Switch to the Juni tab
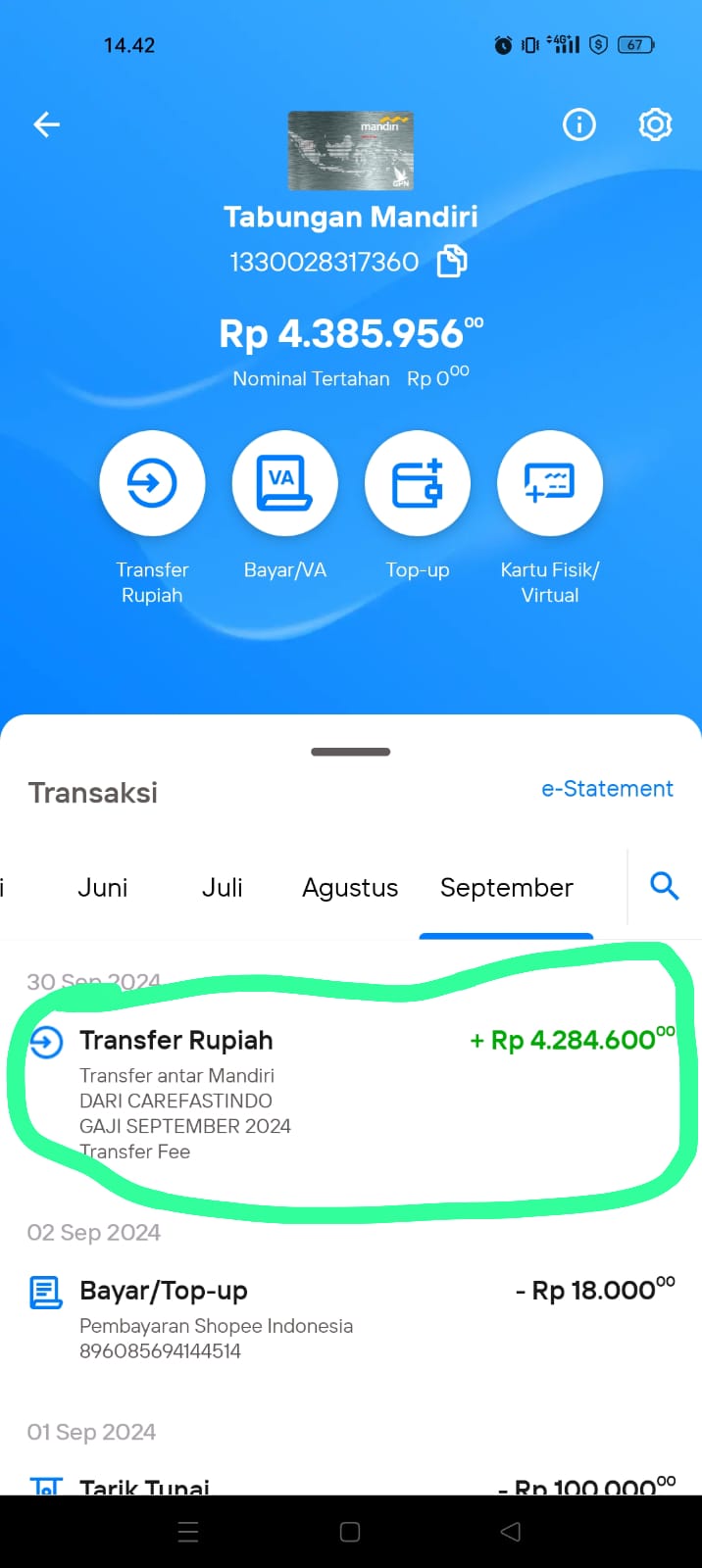This screenshot has width=702, height=1568. (102, 888)
